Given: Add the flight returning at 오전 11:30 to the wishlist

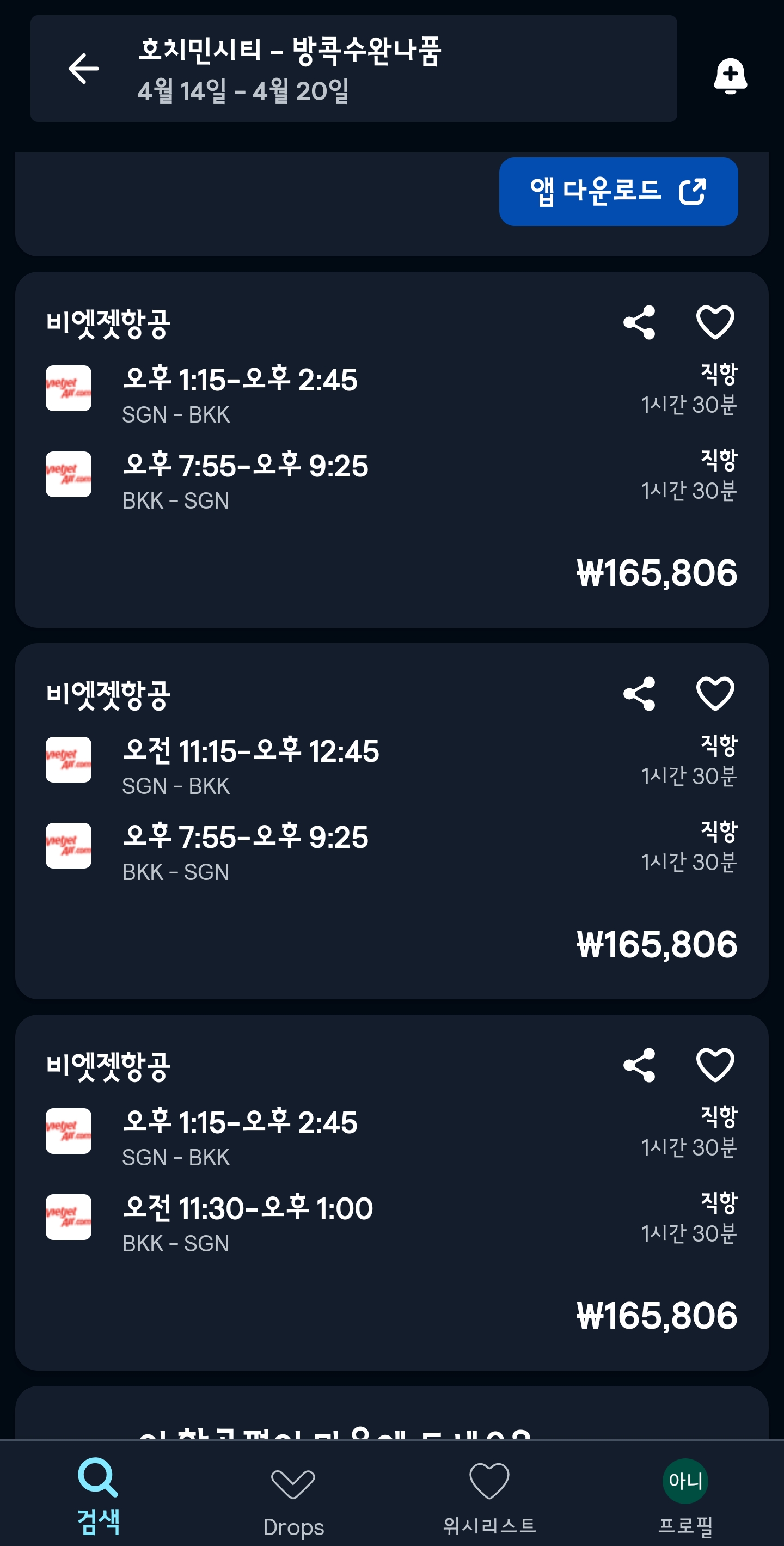Looking at the screenshot, I should pos(714,1065).
